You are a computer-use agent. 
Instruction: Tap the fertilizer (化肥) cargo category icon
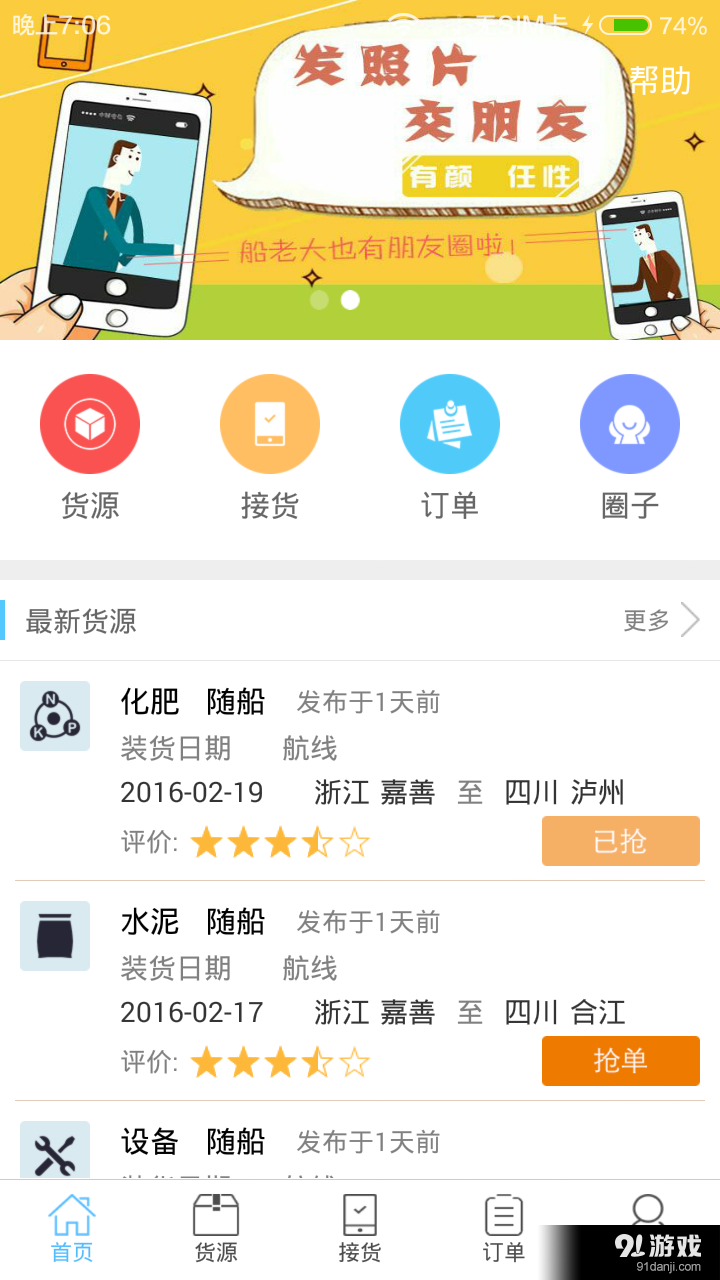(54, 716)
